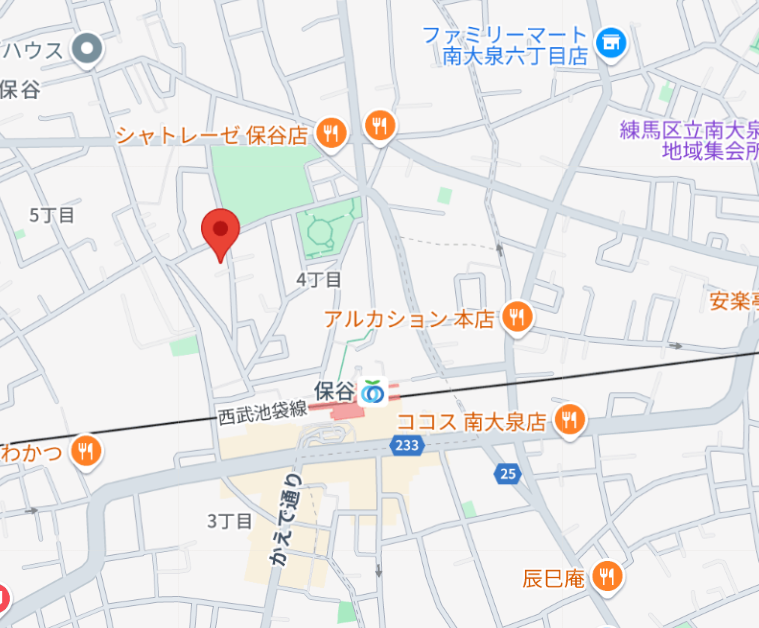Open the 辰巳庵 restaurant marker
This screenshot has height=628, width=759.
click(605, 576)
